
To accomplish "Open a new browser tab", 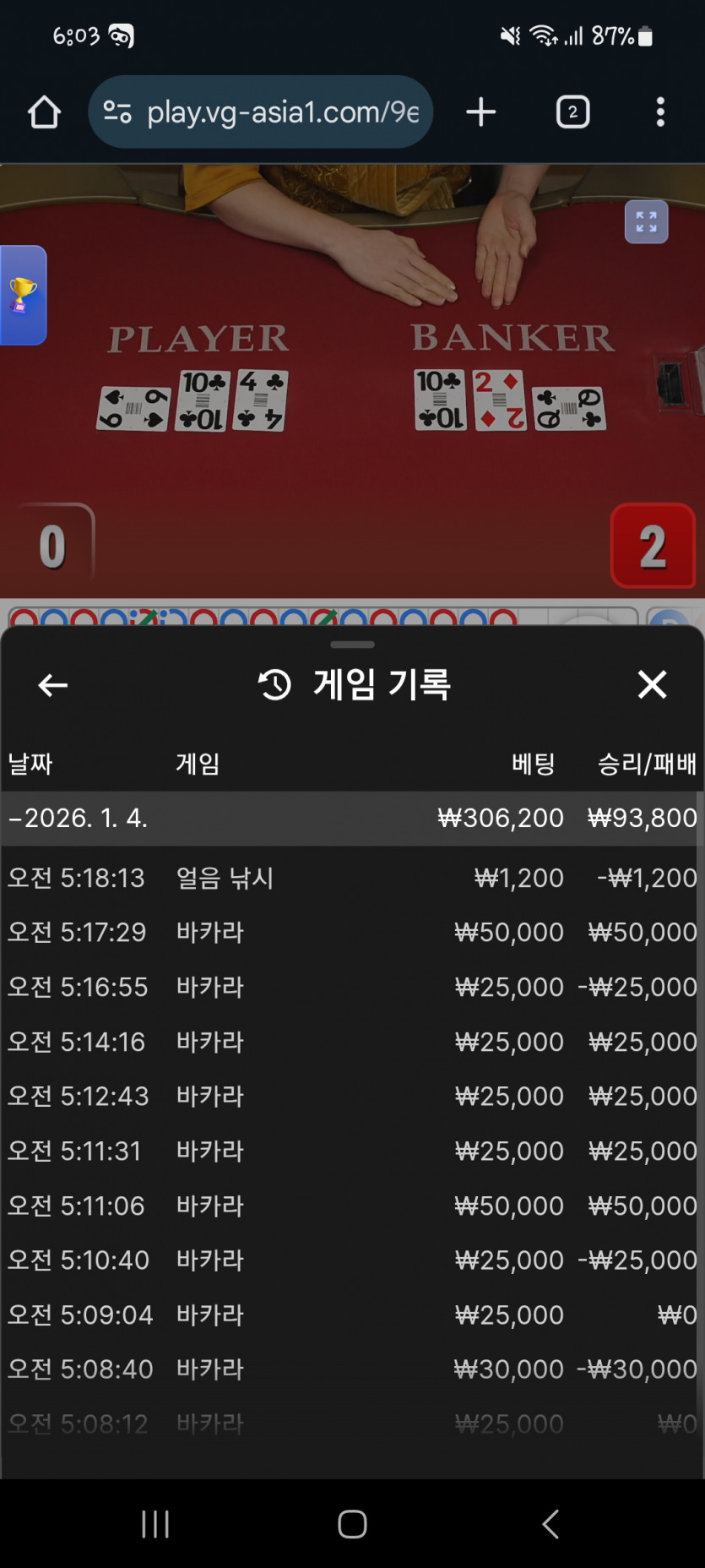I will [480, 112].
